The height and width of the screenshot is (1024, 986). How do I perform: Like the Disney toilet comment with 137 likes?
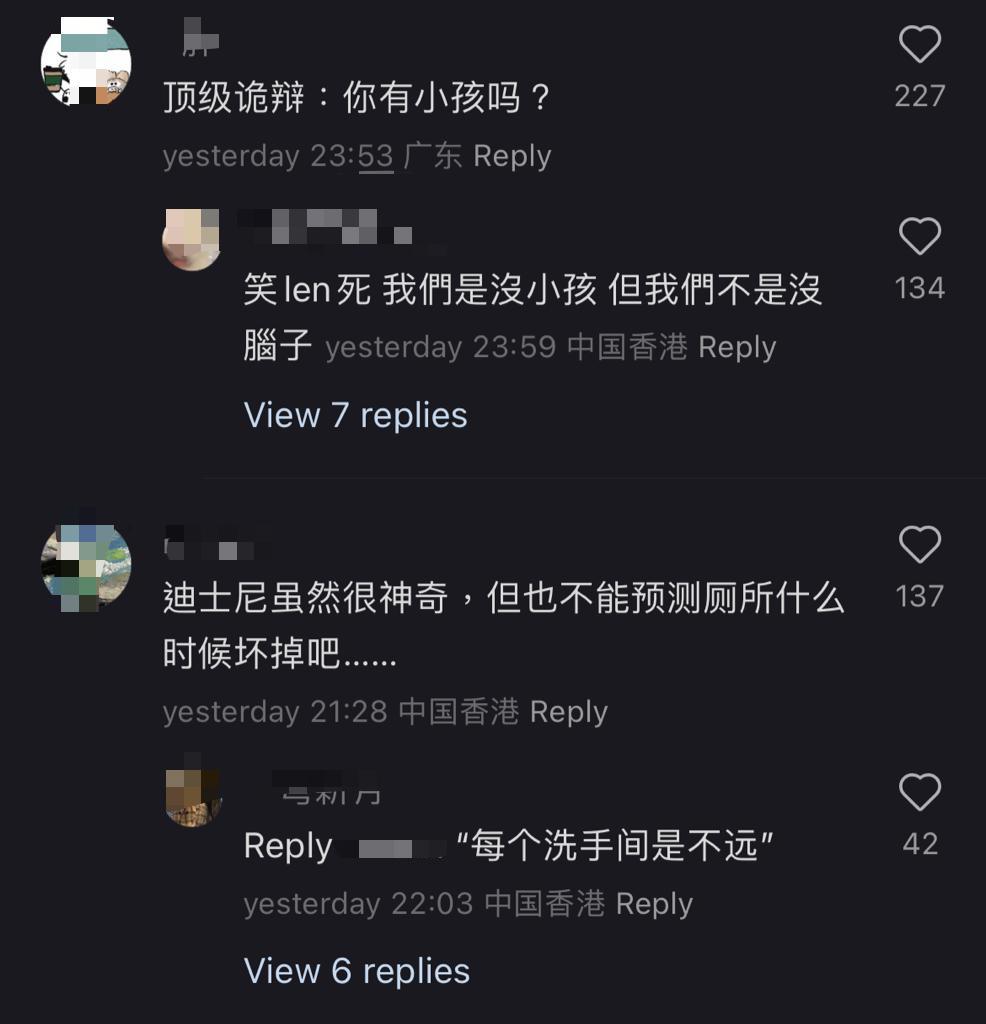[919, 546]
